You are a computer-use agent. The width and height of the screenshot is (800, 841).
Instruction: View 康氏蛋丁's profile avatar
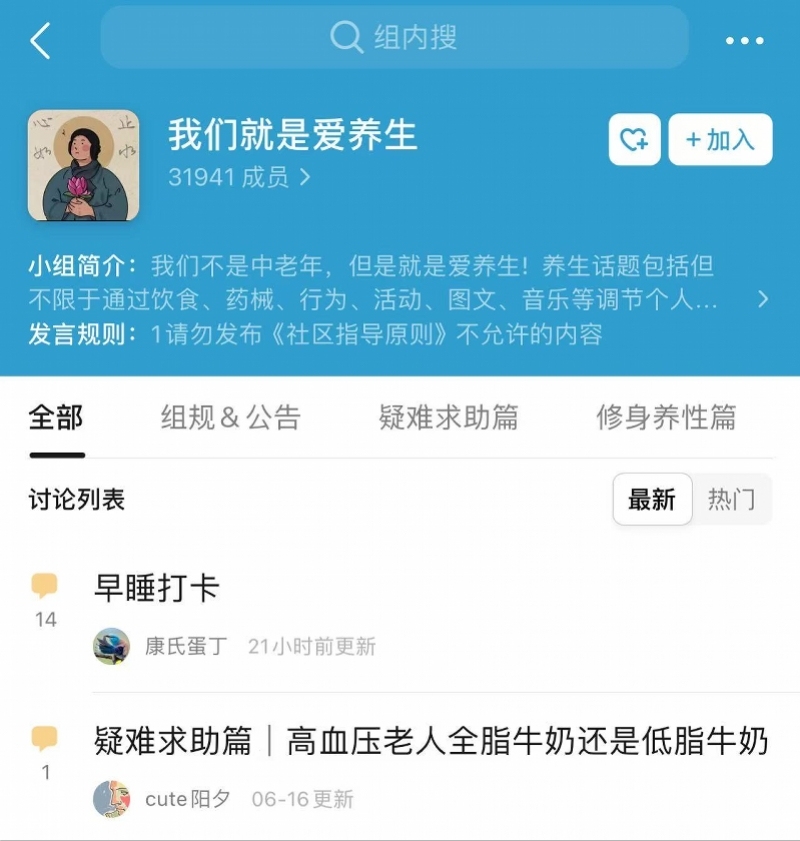(x=111, y=646)
